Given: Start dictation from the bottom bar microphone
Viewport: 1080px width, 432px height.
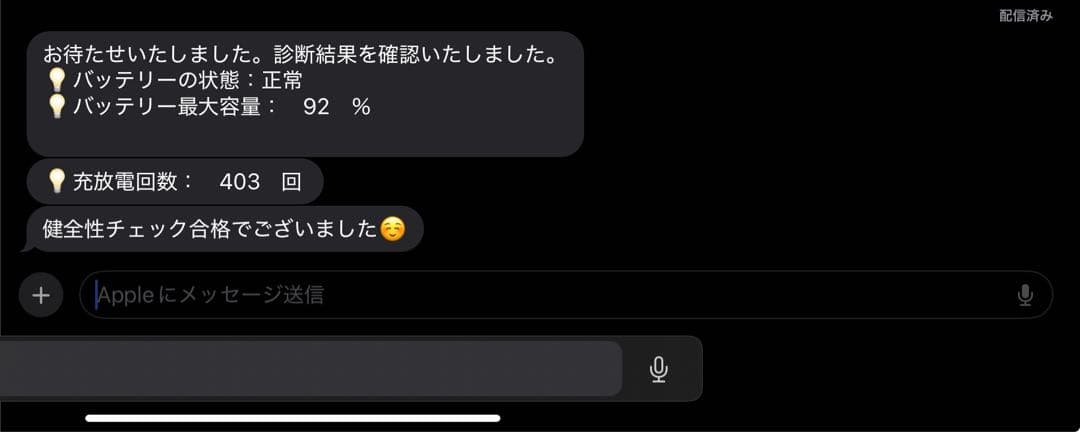Looking at the screenshot, I should coord(658,369).
